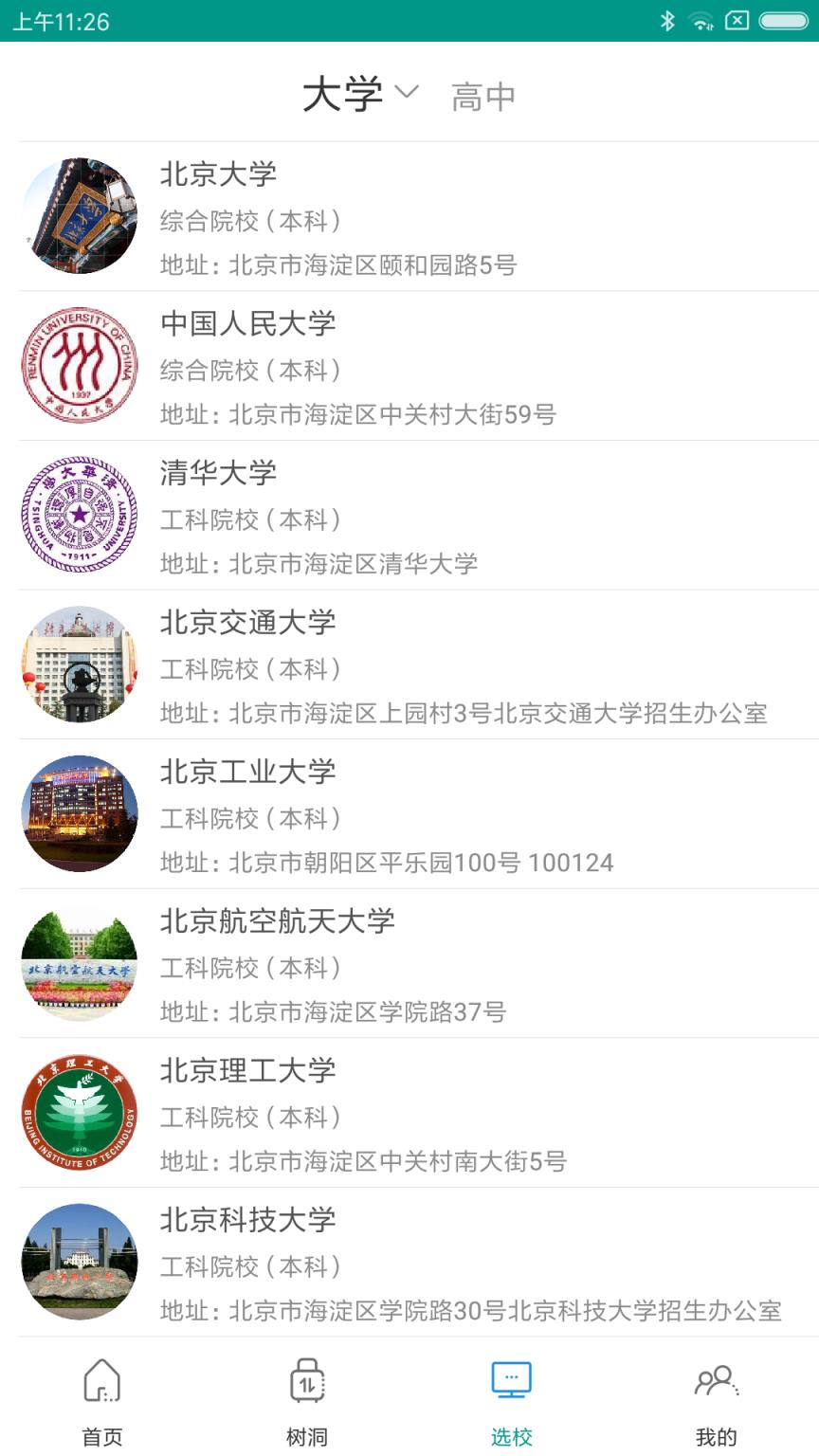View the 北京工业大学 details

point(408,814)
